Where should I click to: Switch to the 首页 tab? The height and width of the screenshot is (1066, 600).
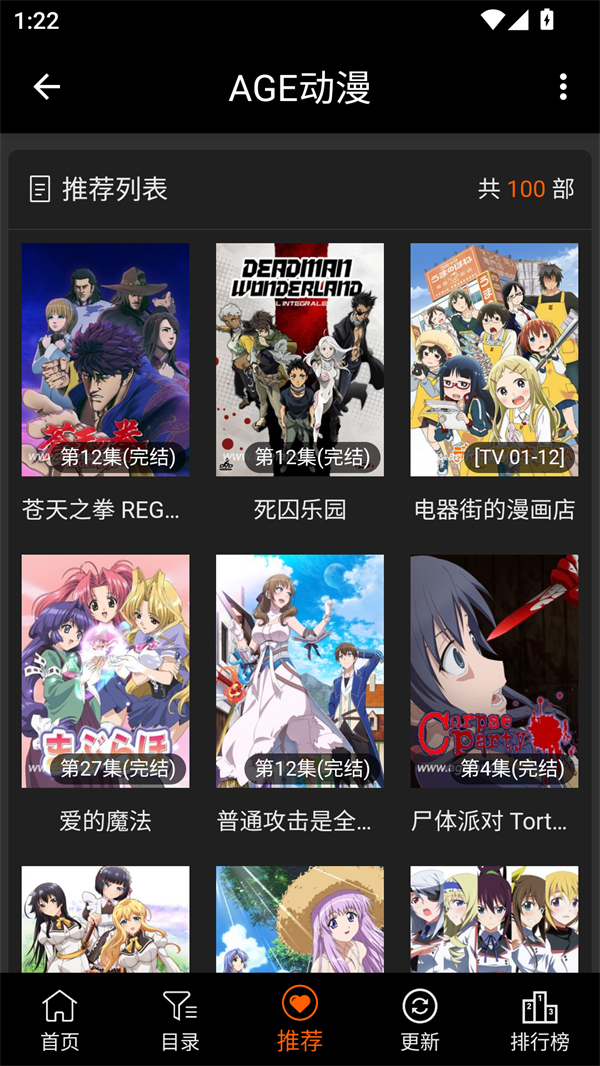point(60,1020)
